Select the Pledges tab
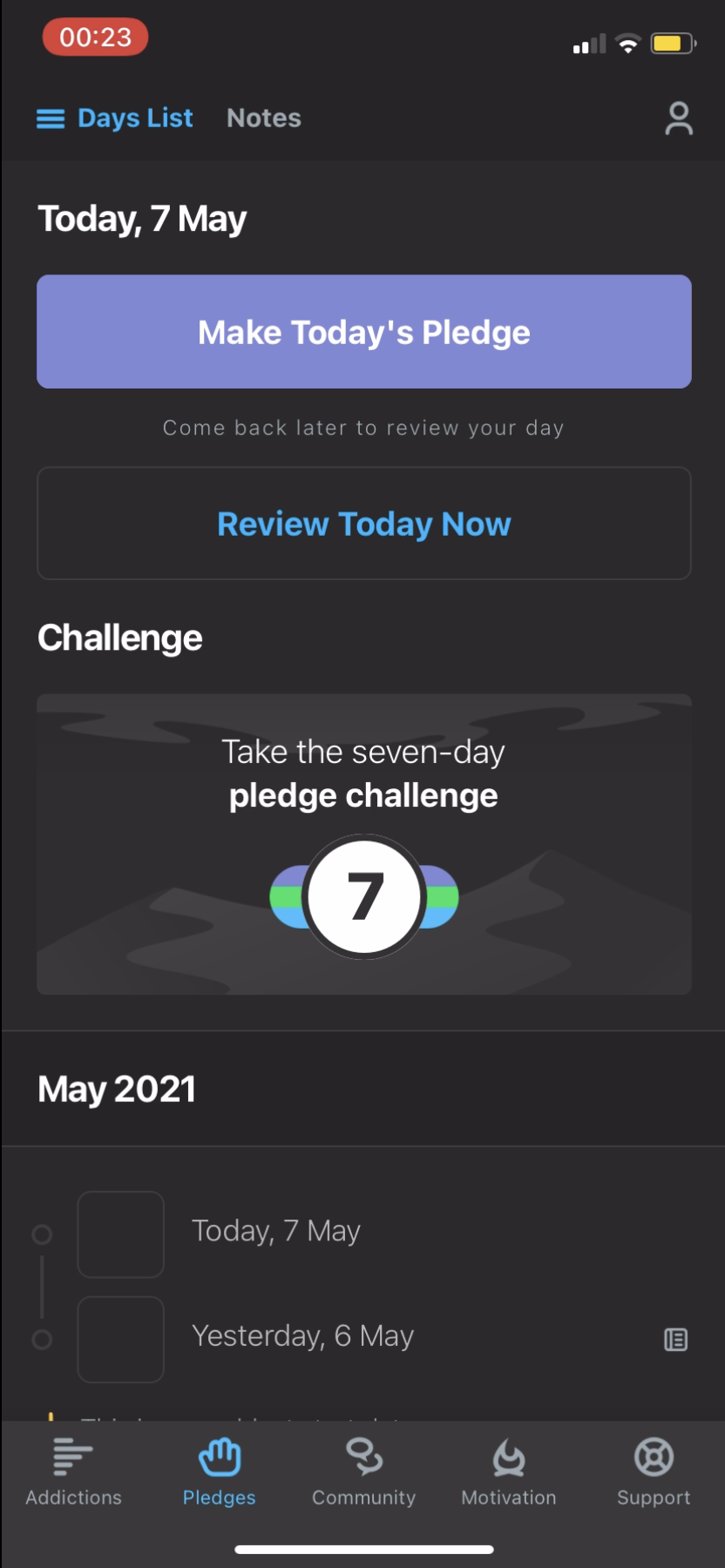The image size is (725, 1568). tap(219, 1472)
